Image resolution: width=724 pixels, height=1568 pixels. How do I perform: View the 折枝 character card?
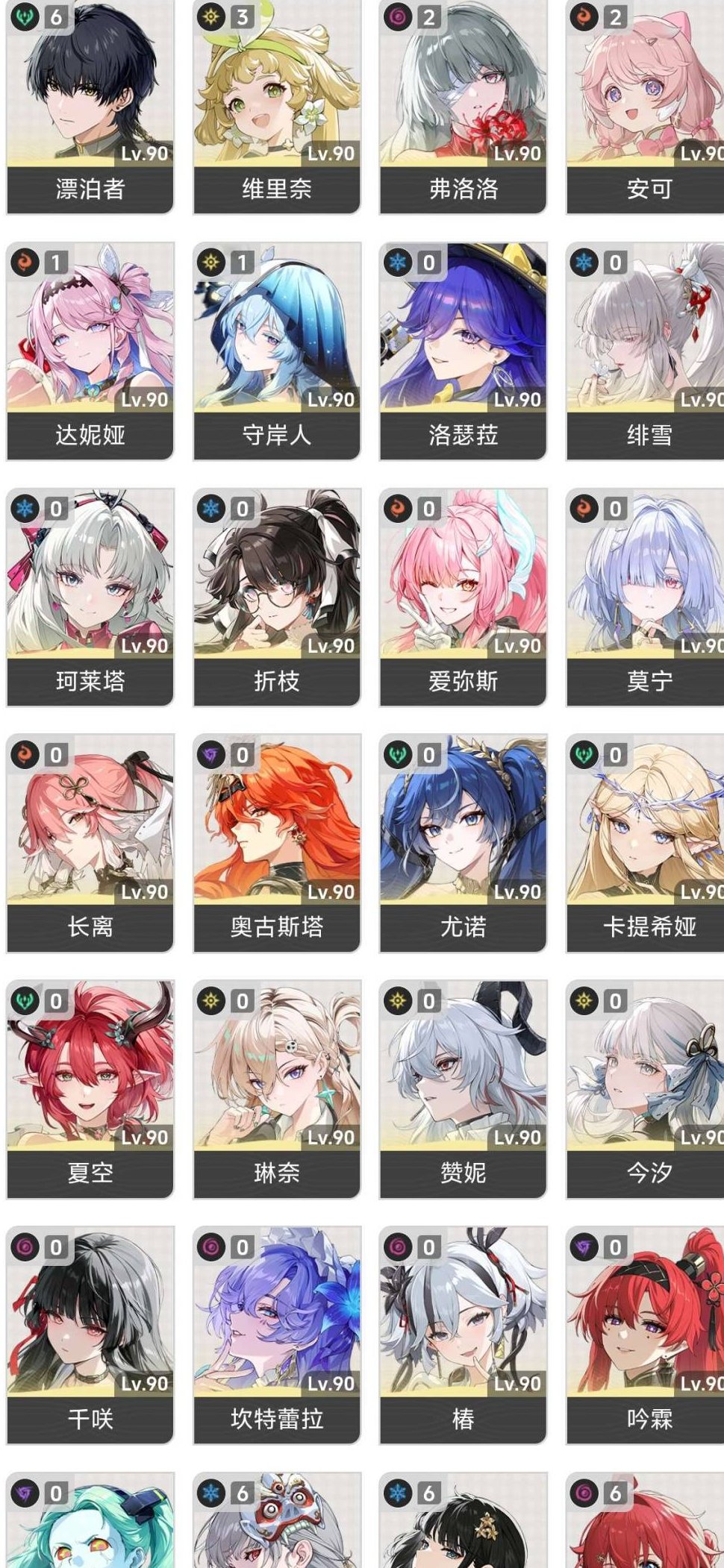[277, 597]
